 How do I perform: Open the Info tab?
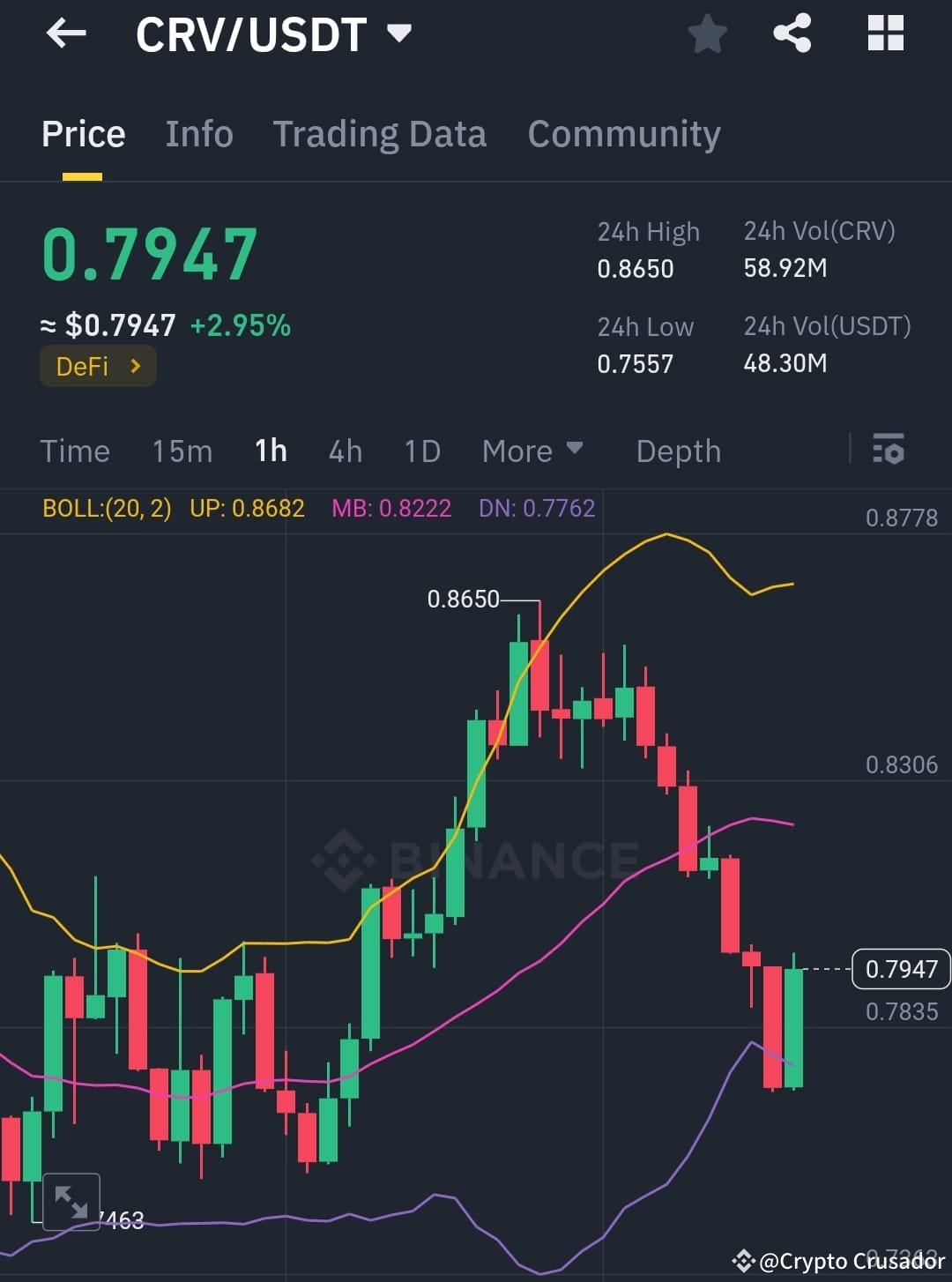(198, 134)
